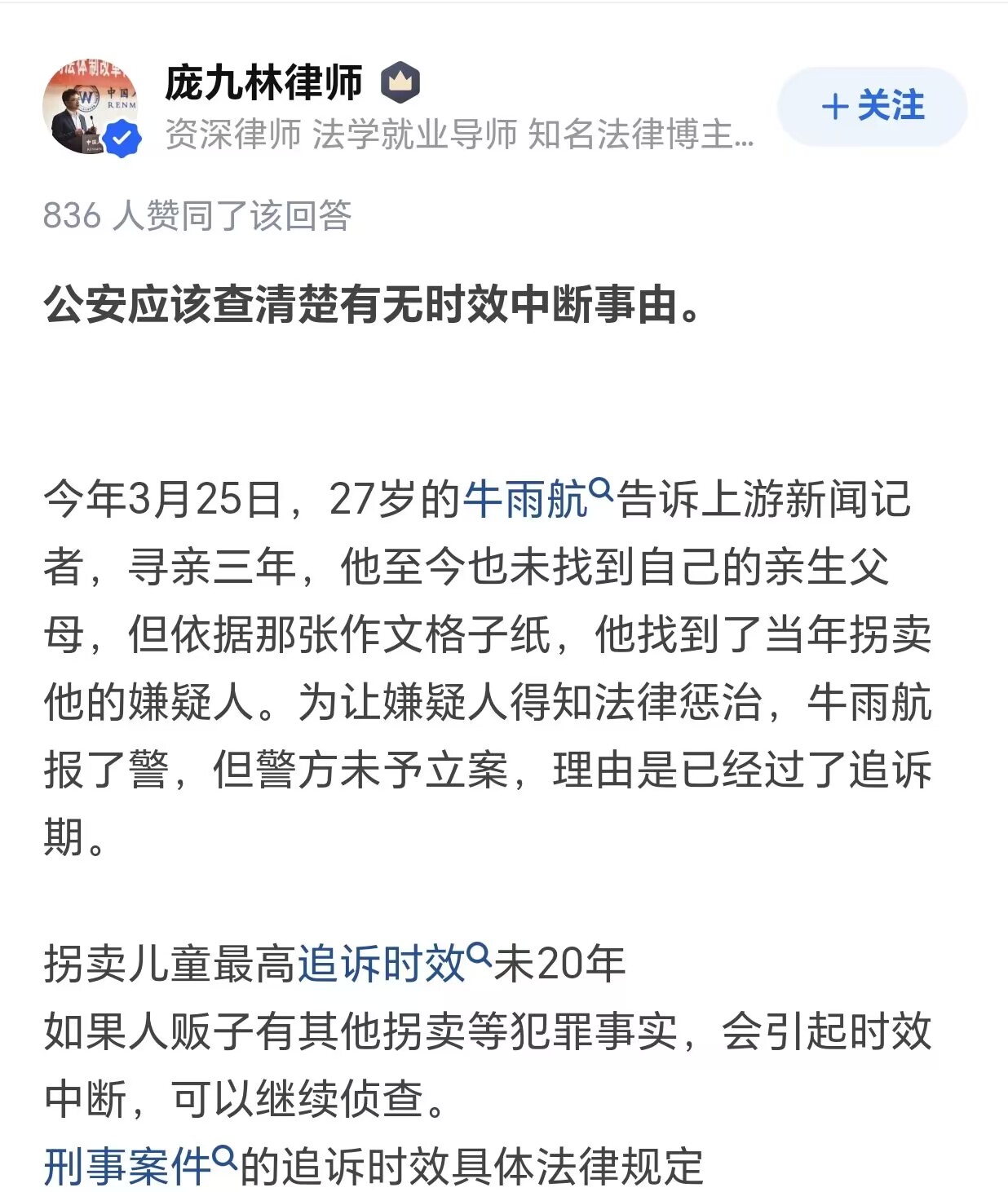Viewport: 1008px width, 1192px height.
Task: Follow 庞九林律师 with the 关注 button
Action: click(x=872, y=107)
